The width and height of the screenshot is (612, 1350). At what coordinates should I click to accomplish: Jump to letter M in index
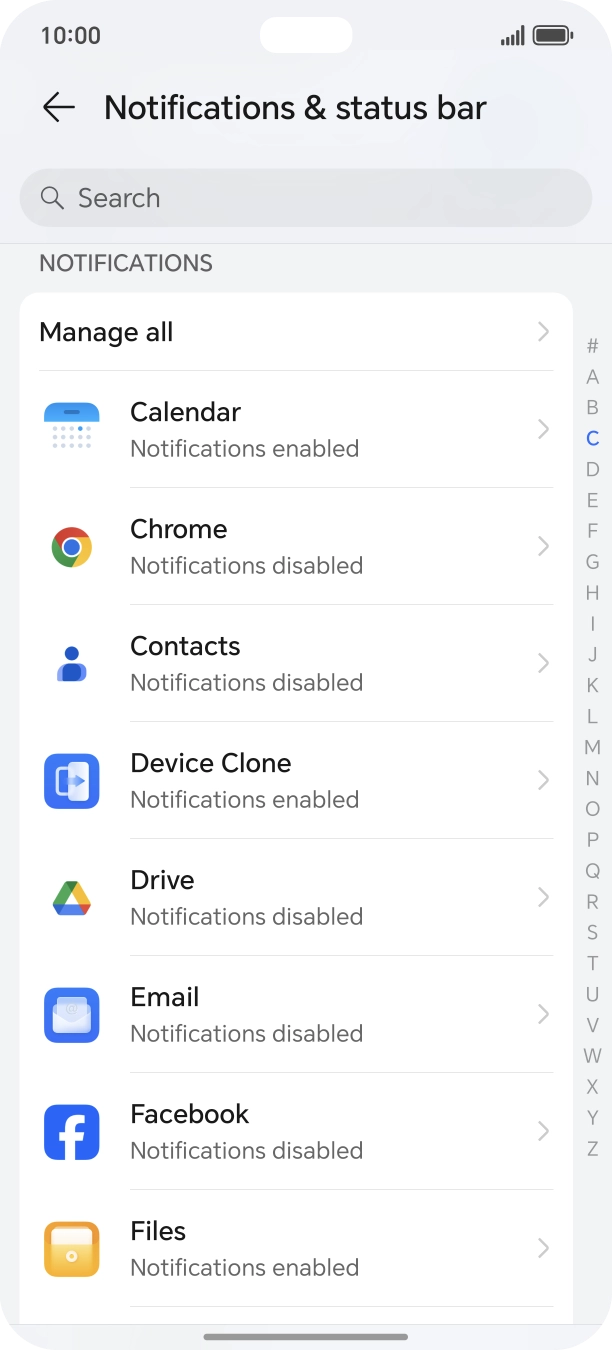tap(592, 747)
